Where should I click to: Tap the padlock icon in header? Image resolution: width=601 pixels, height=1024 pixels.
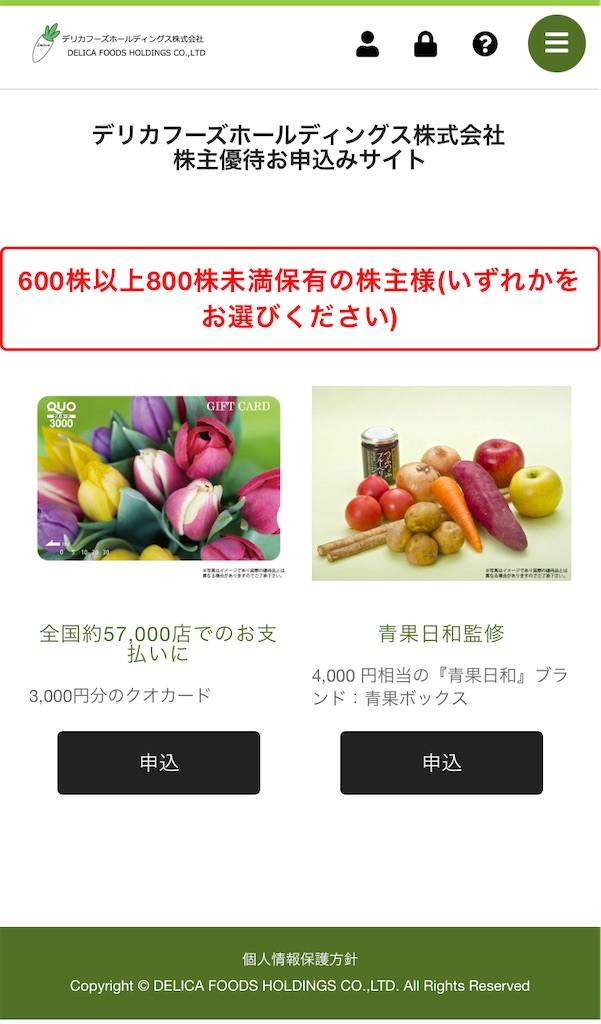425,44
